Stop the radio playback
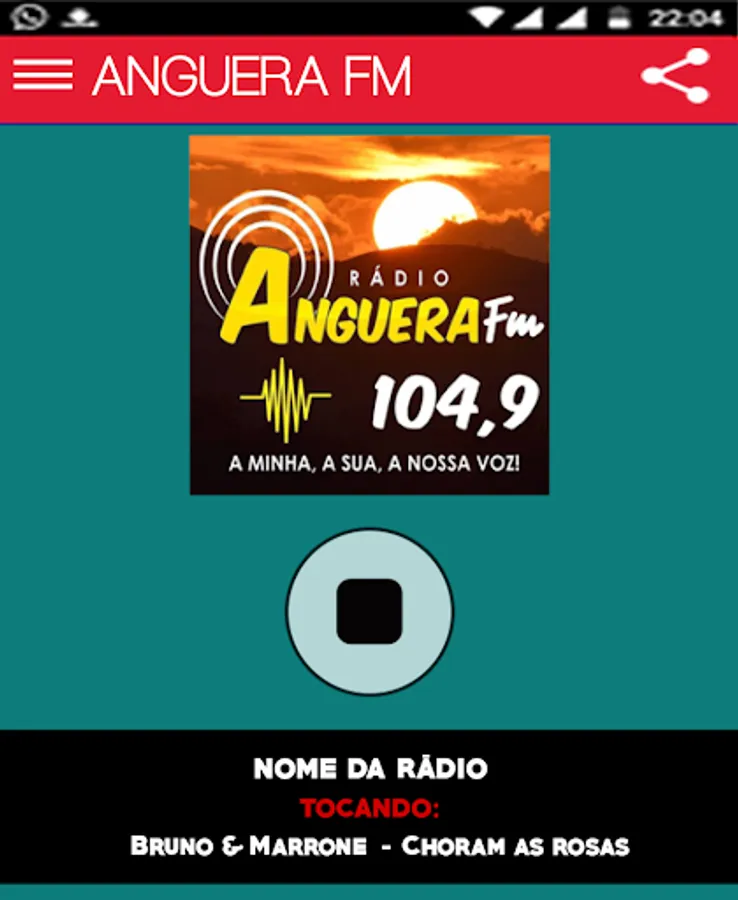Viewport: 738px width, 900px height. pyautogui.click(x=370, y=611)
